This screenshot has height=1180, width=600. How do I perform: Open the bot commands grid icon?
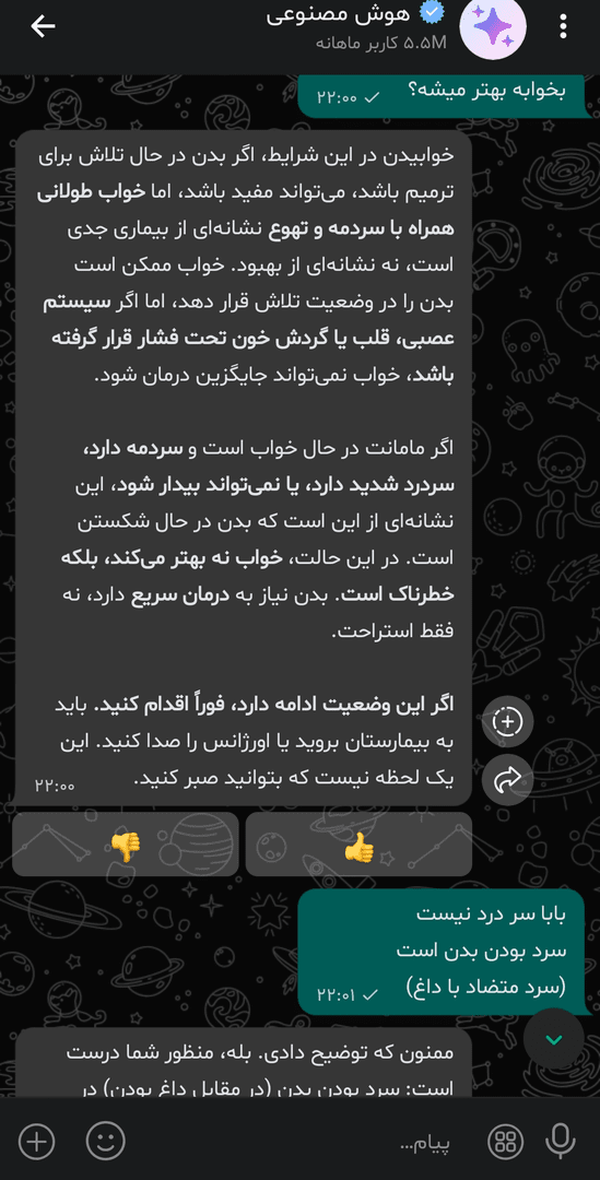(505, 1142)
